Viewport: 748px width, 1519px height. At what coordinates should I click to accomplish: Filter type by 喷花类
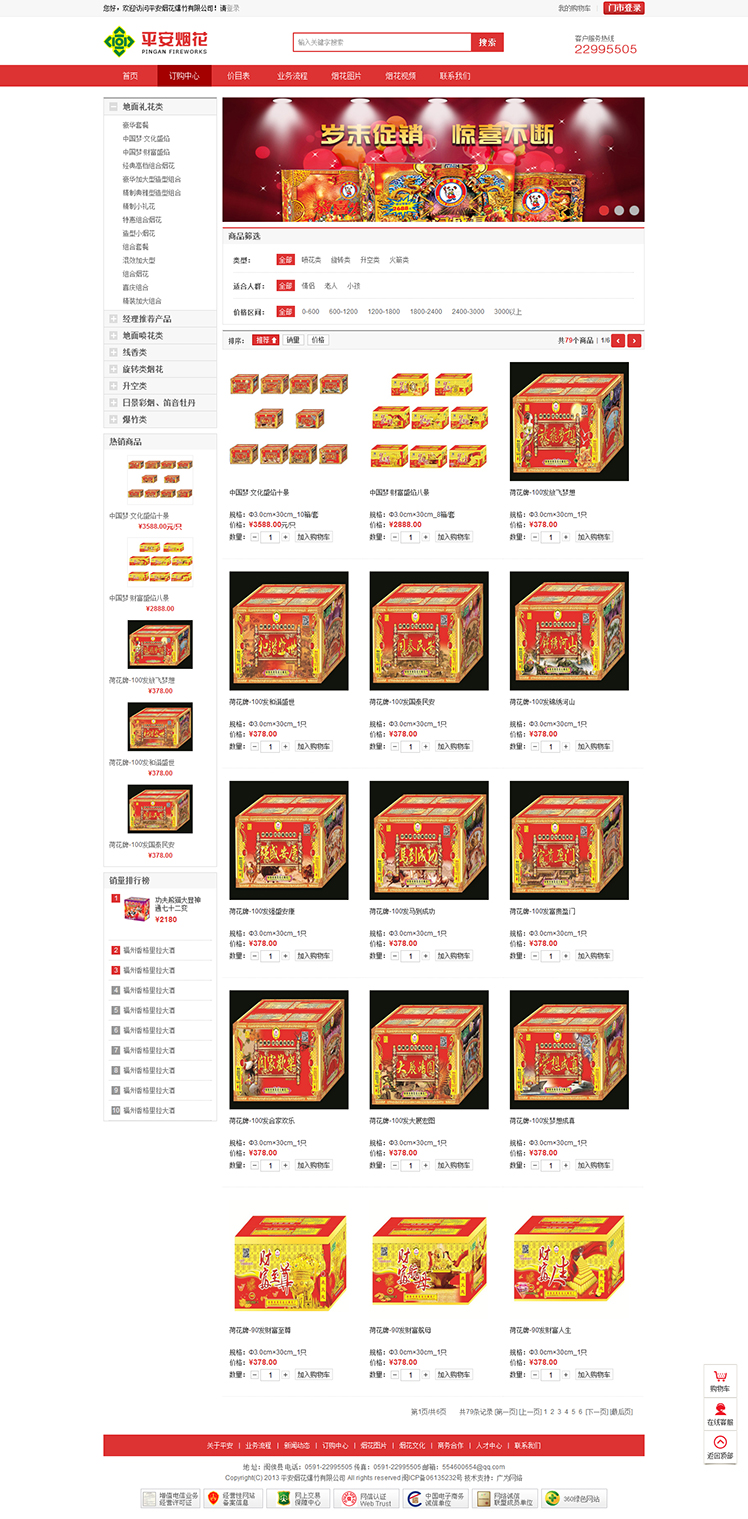(312, 260)
